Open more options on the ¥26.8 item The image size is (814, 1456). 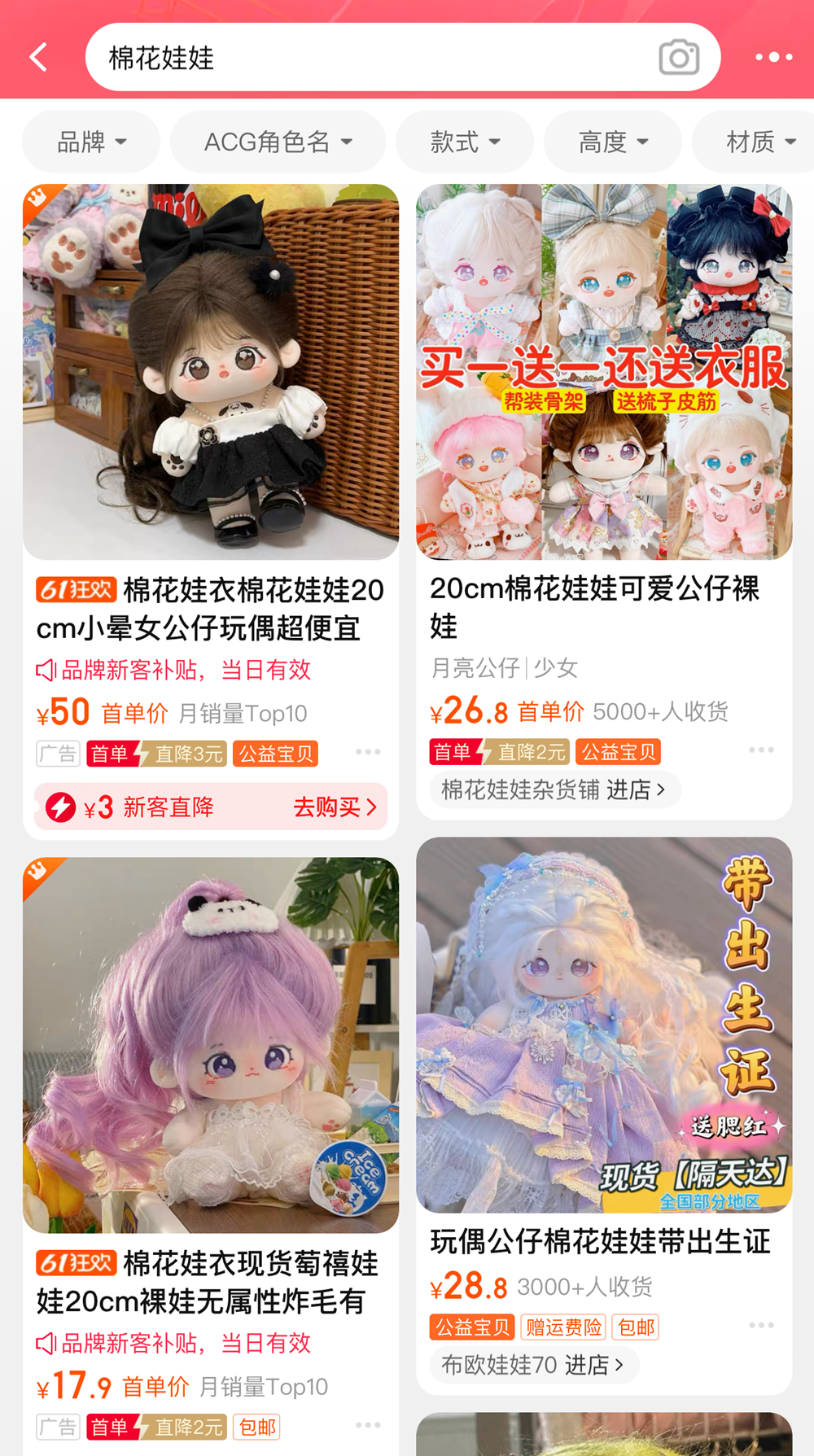tap(761, 750)
